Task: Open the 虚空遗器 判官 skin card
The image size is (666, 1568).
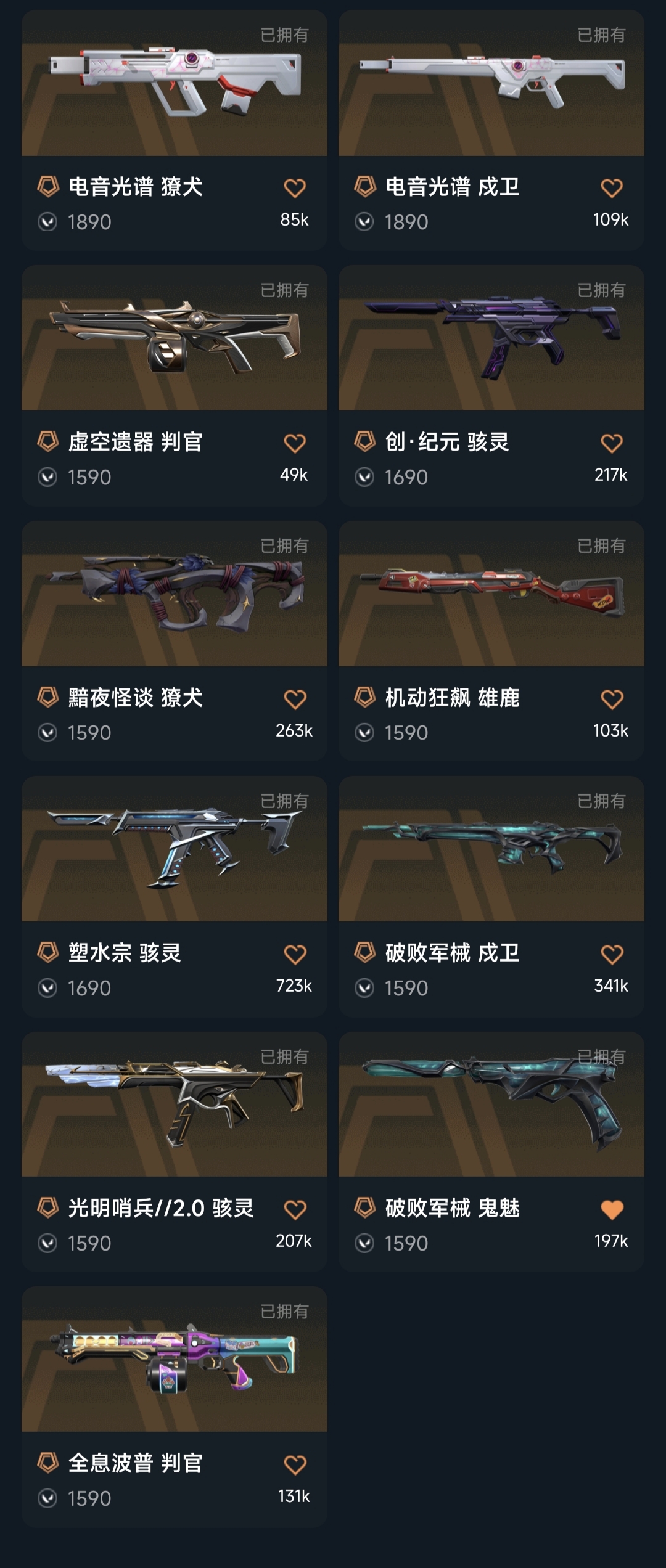Action: [x=174, y=386]
